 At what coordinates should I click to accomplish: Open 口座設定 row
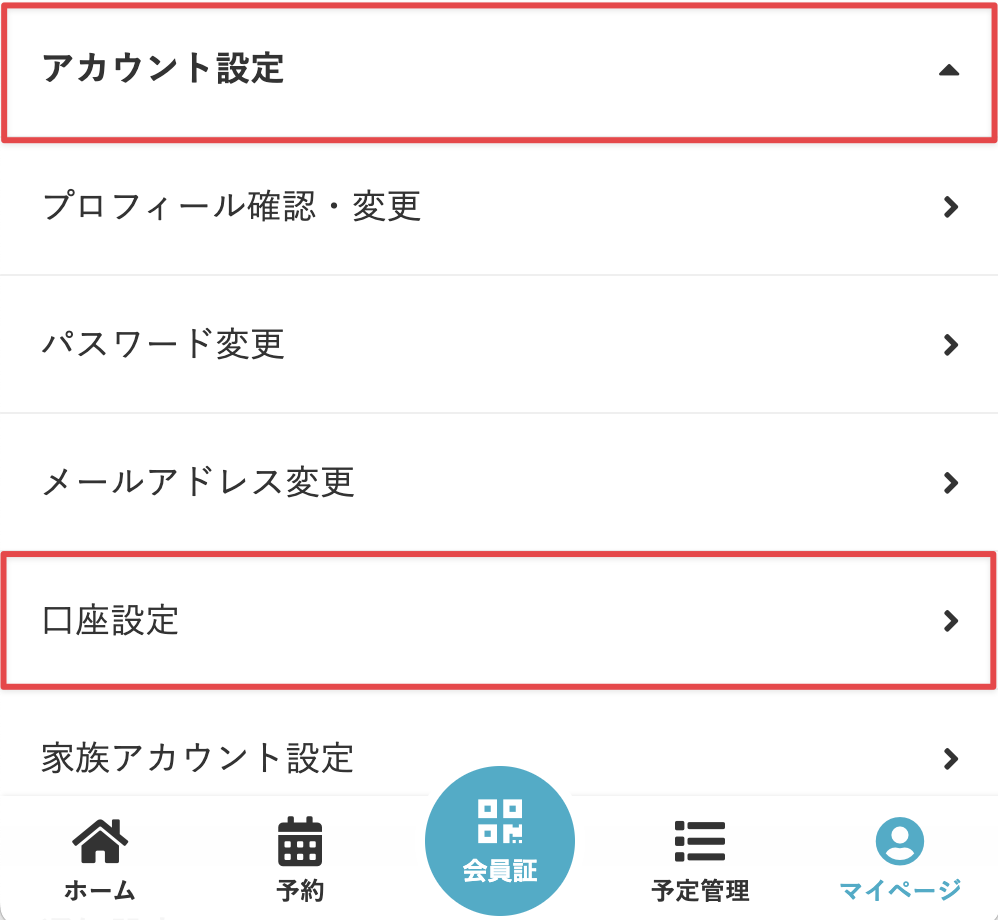click(498, 621)
